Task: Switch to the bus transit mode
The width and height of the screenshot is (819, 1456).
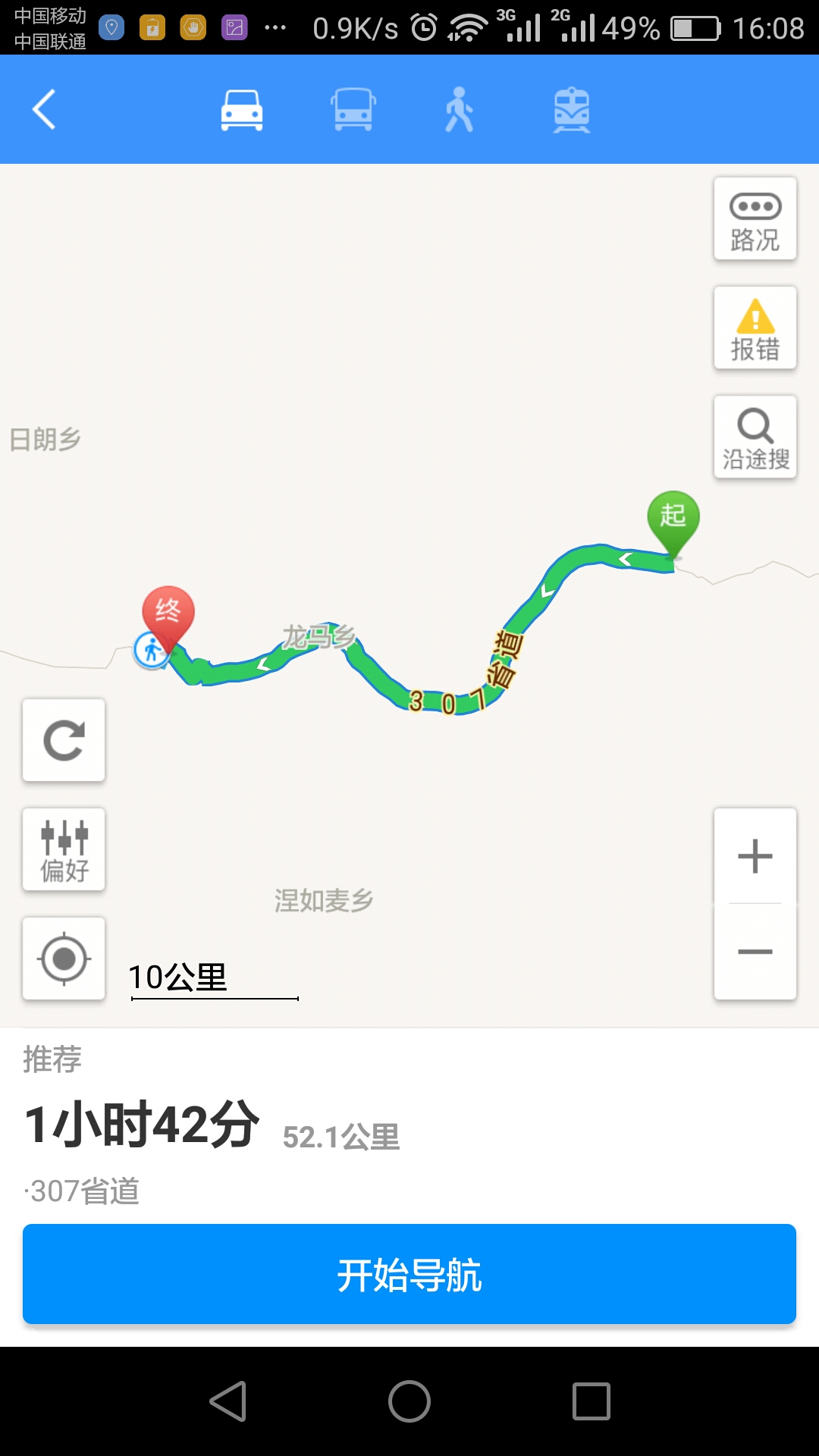Action: click(x=353, y=110)
